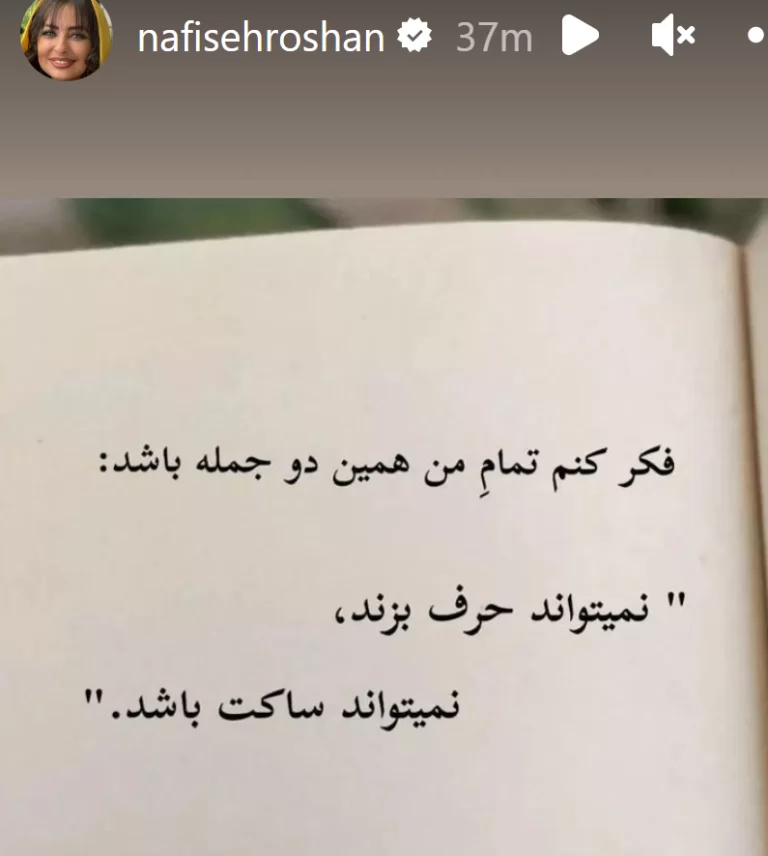Open the story options menu
The image size is (768, 856).
click(755, 36)
